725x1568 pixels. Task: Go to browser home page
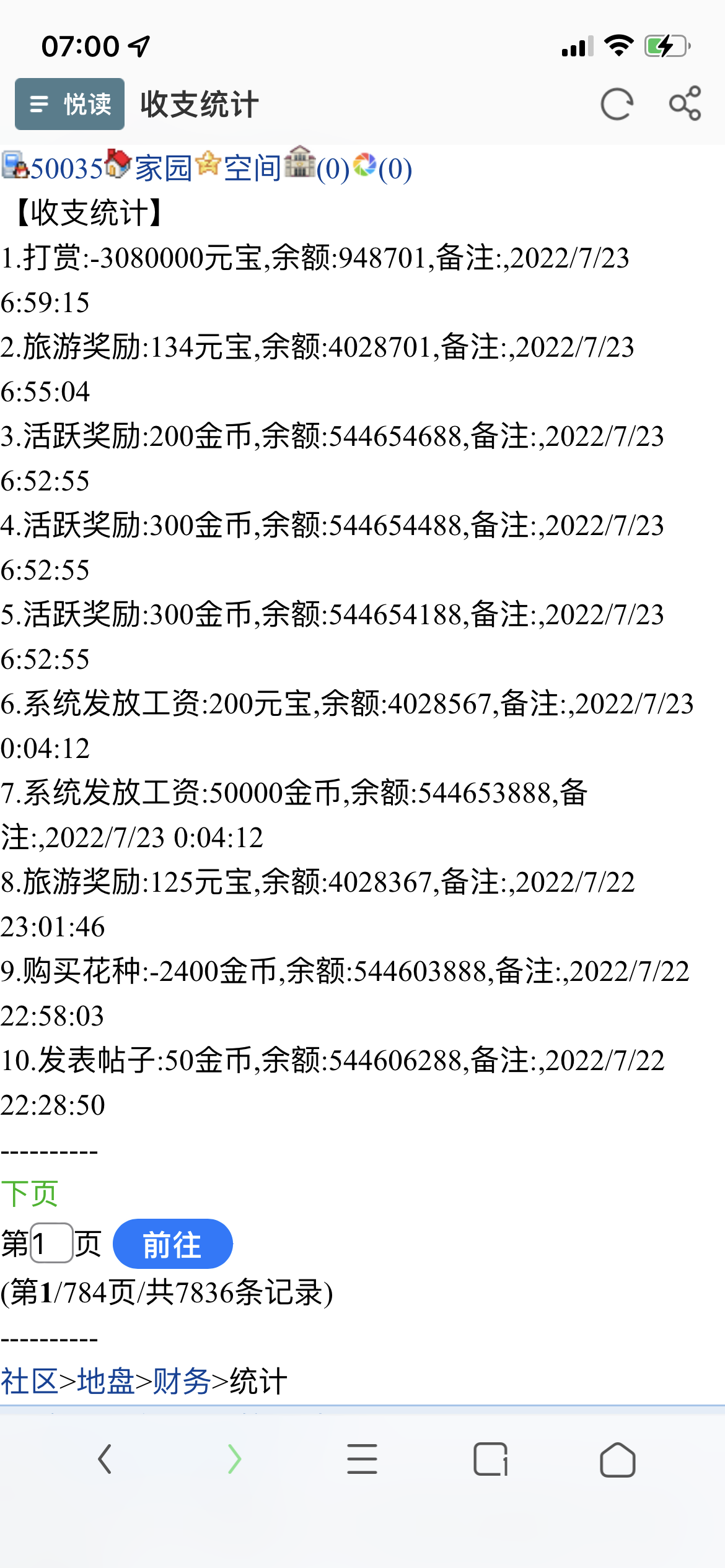tap(617, 1459)
